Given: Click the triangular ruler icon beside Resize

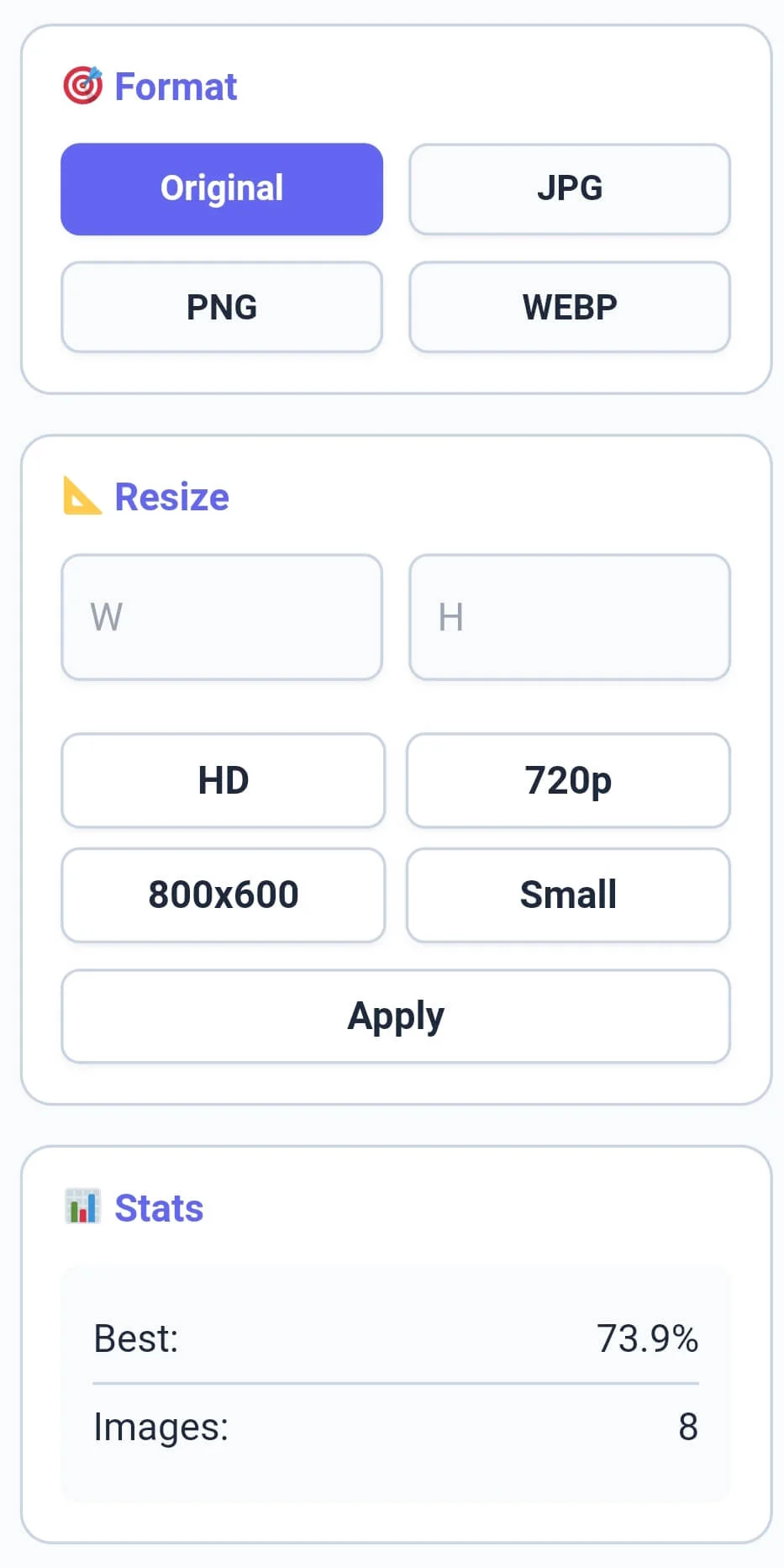Looking at the screenshot, I should [83, 496].
